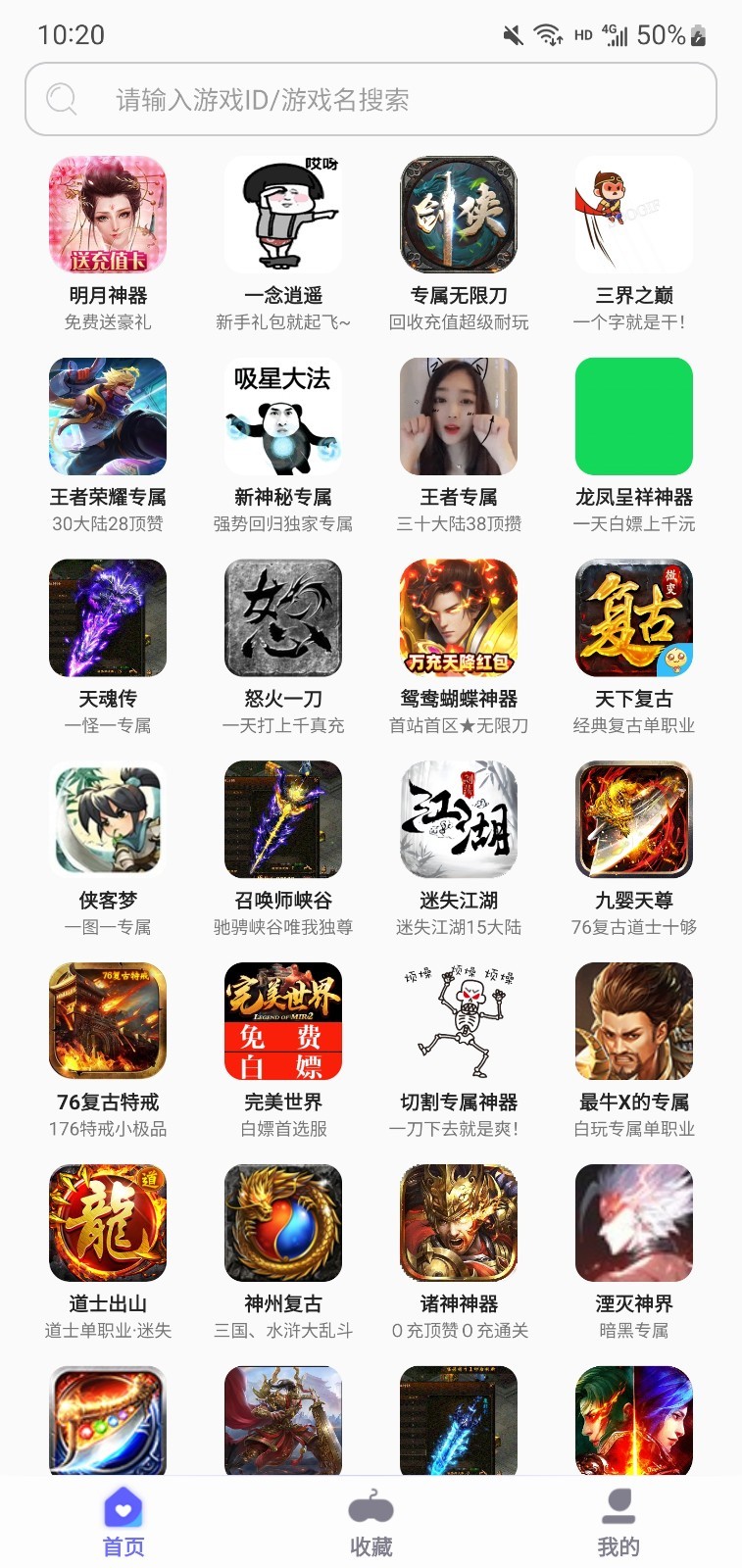Open the 明月神器 game
Image resolution: width=742 pixels, height=1568 pixels.
pyautogui.click(x=108, y=215)
